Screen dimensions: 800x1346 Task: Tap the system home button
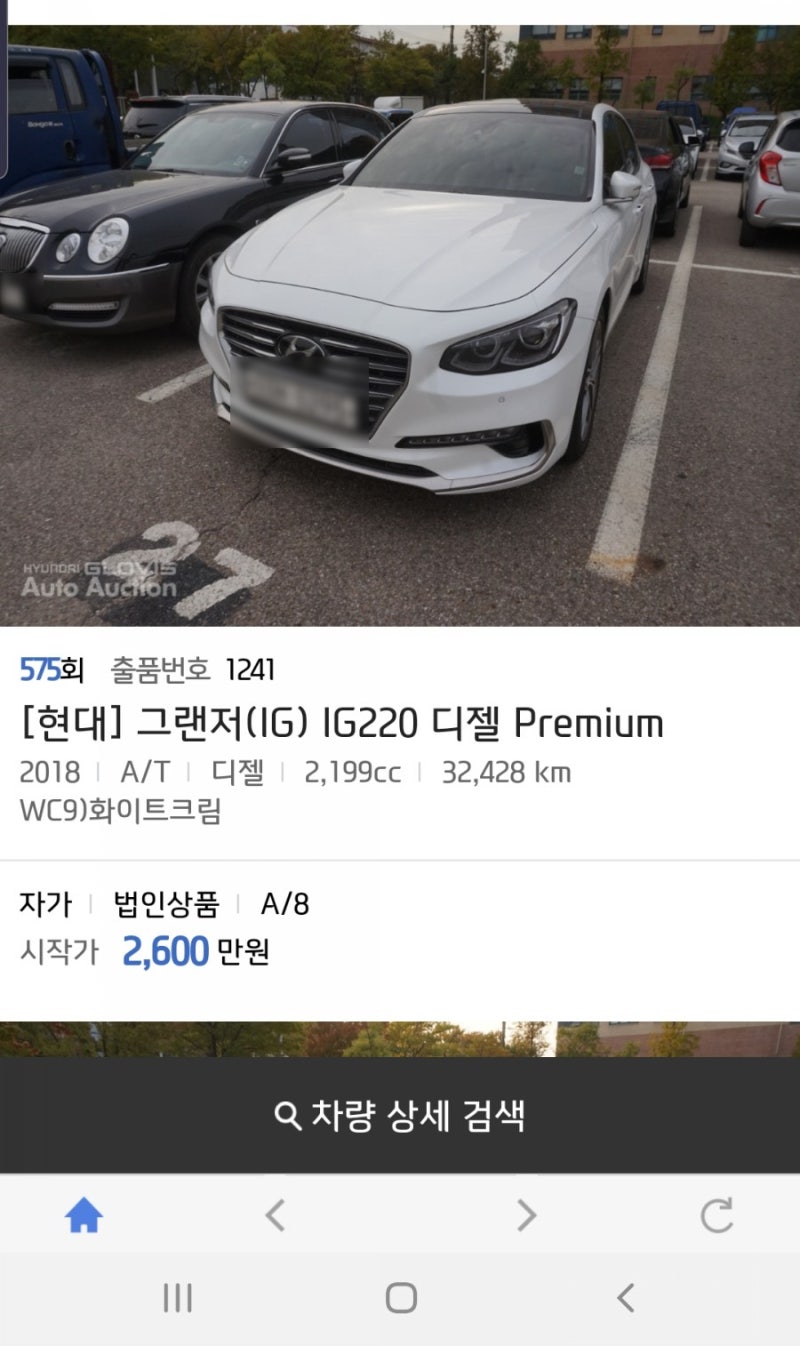(x=401, y=1298)
